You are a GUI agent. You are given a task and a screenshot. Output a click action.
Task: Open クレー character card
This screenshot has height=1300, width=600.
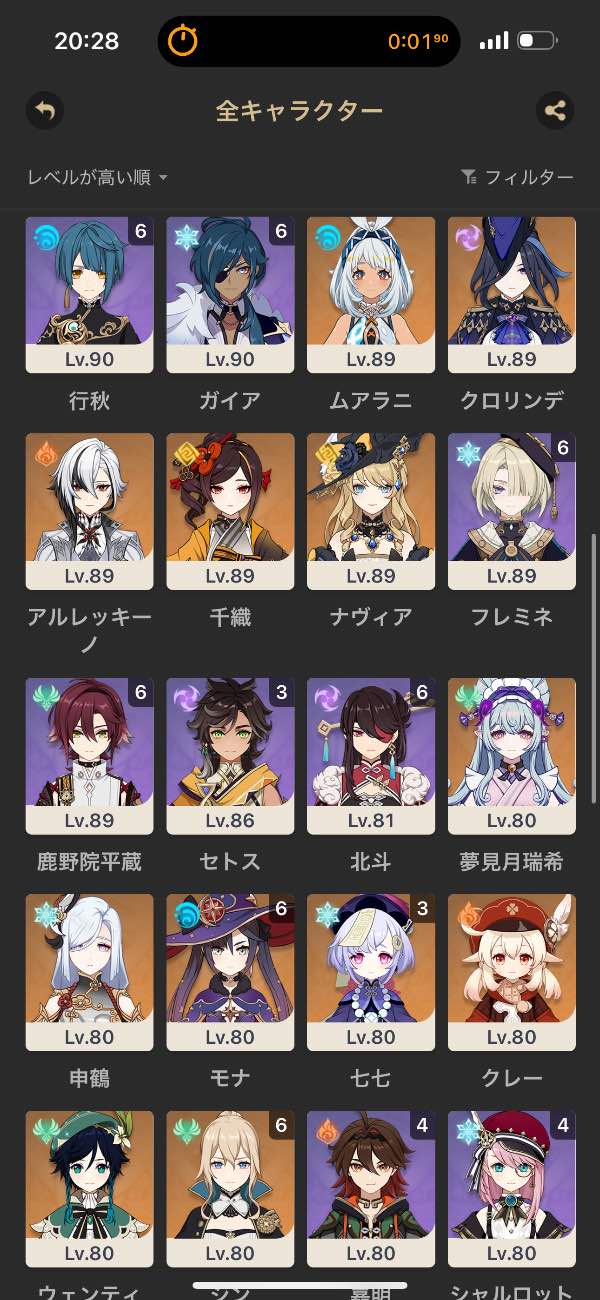pos(512,972)
